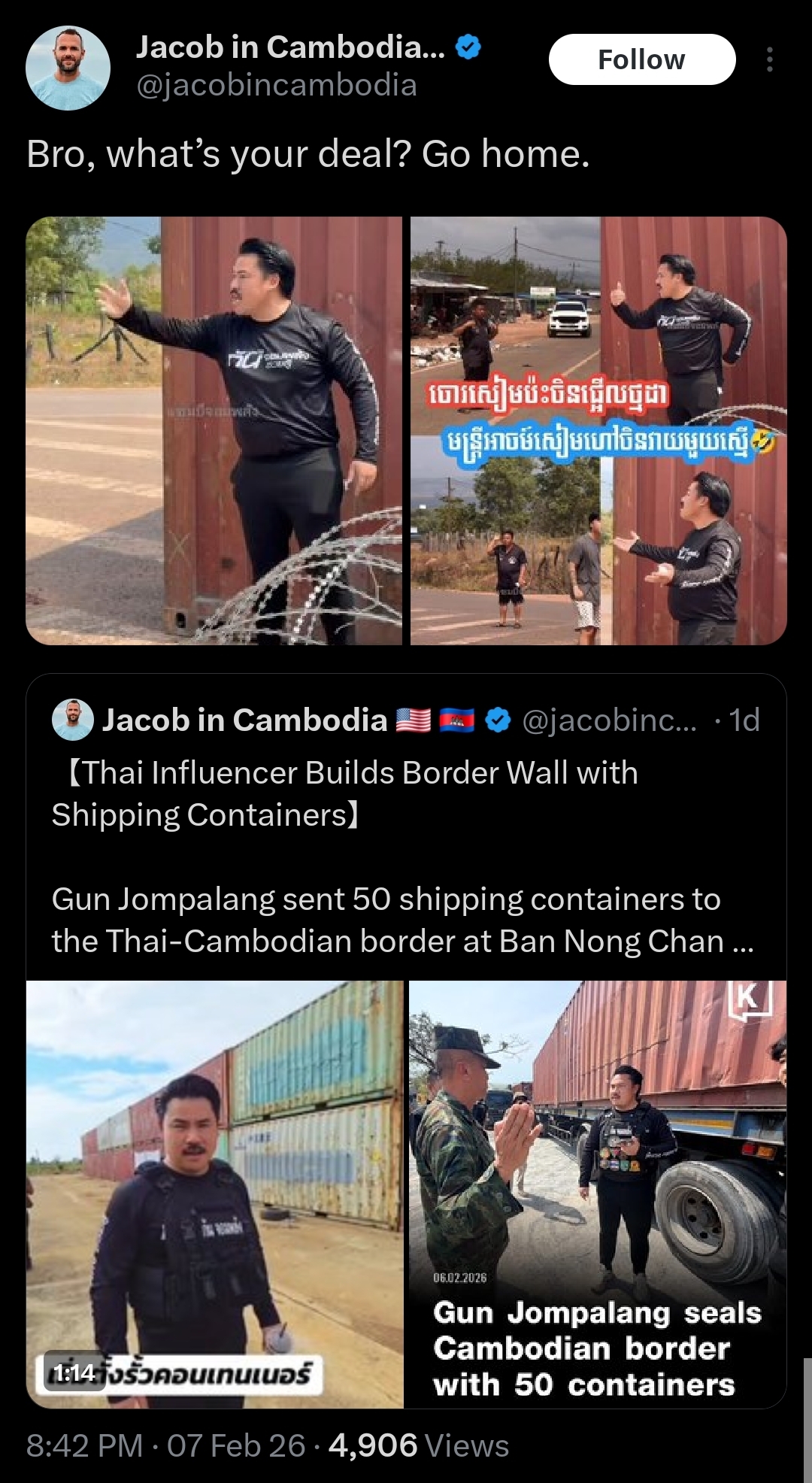The width and height of the screenshot is (812, 1483).
Task: Tap the @jacobincambodia handle in the header
Action: pos(276,85)
